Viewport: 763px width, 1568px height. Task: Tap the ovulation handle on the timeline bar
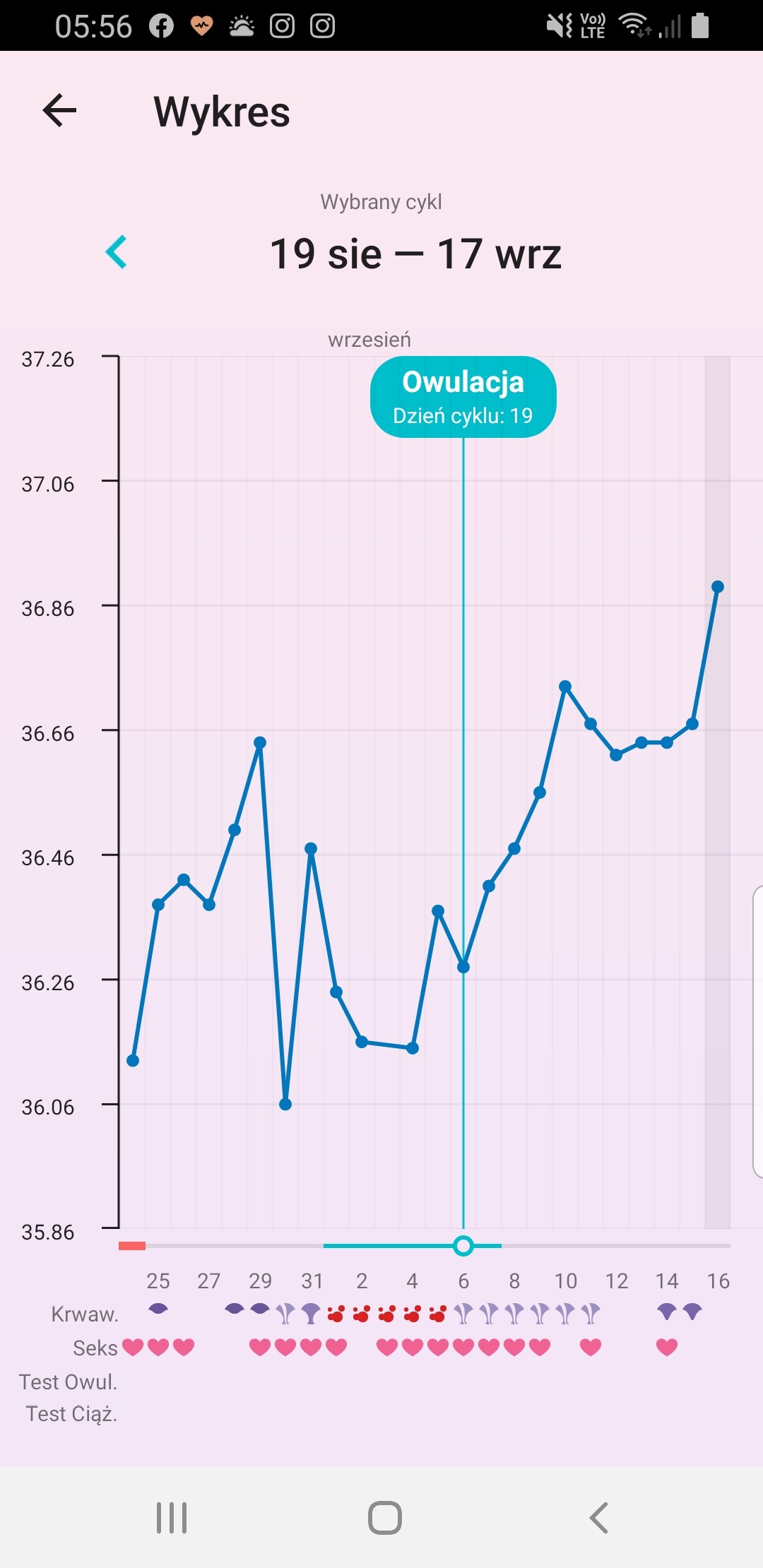(463, 1246)
